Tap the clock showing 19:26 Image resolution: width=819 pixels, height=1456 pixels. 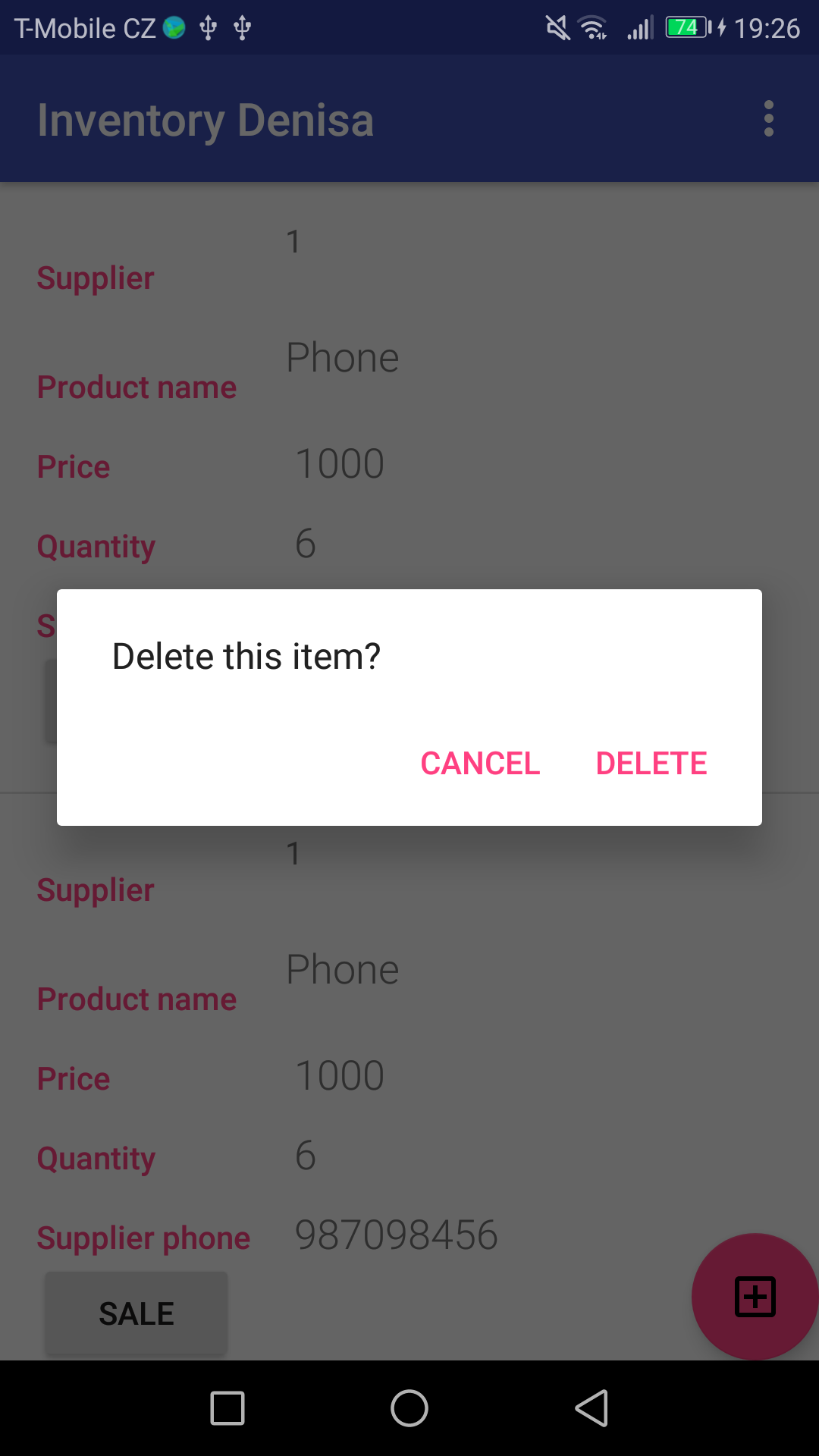pos(766,27)
